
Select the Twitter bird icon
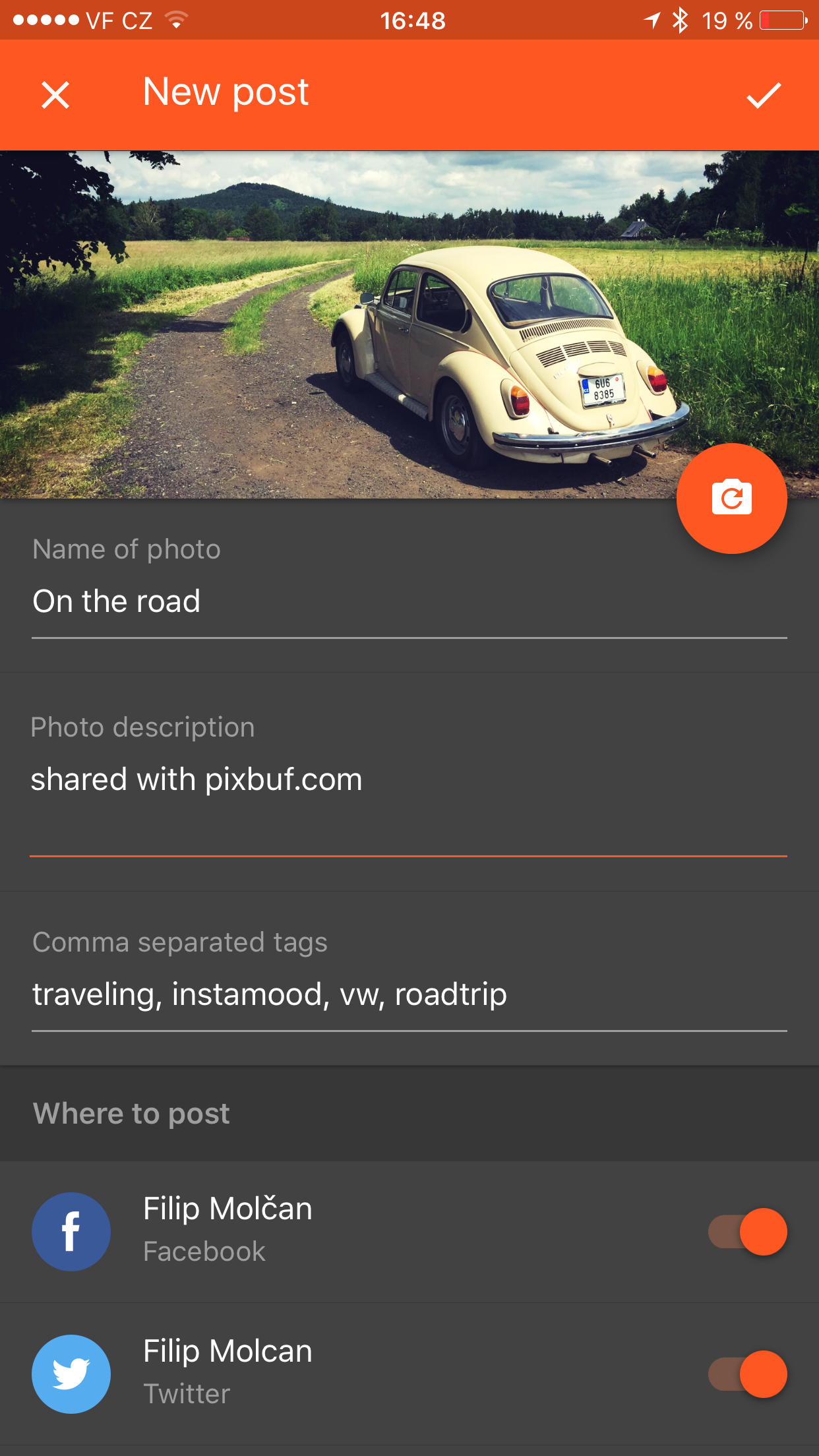pyautogui.click(x=71, y=1374)
